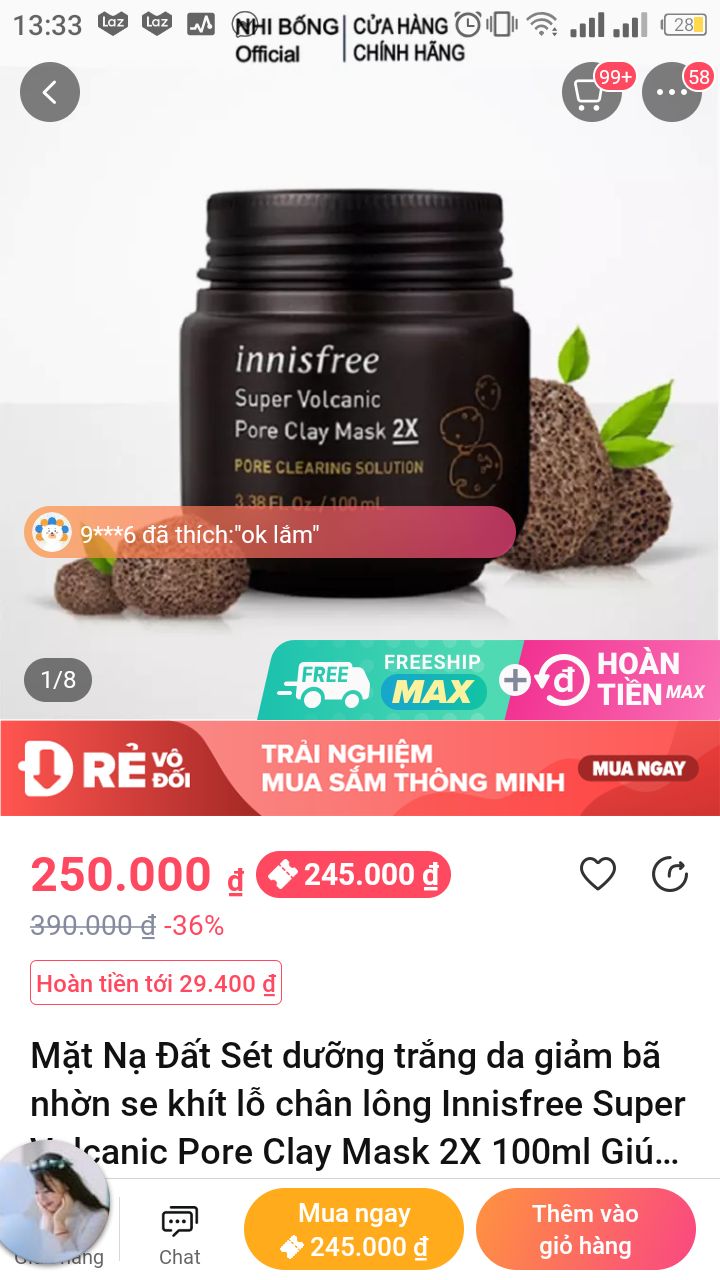720x1280 pixels.
Task: Tap Mua ngay 245.000 đ button
Action: [354, 1229]
